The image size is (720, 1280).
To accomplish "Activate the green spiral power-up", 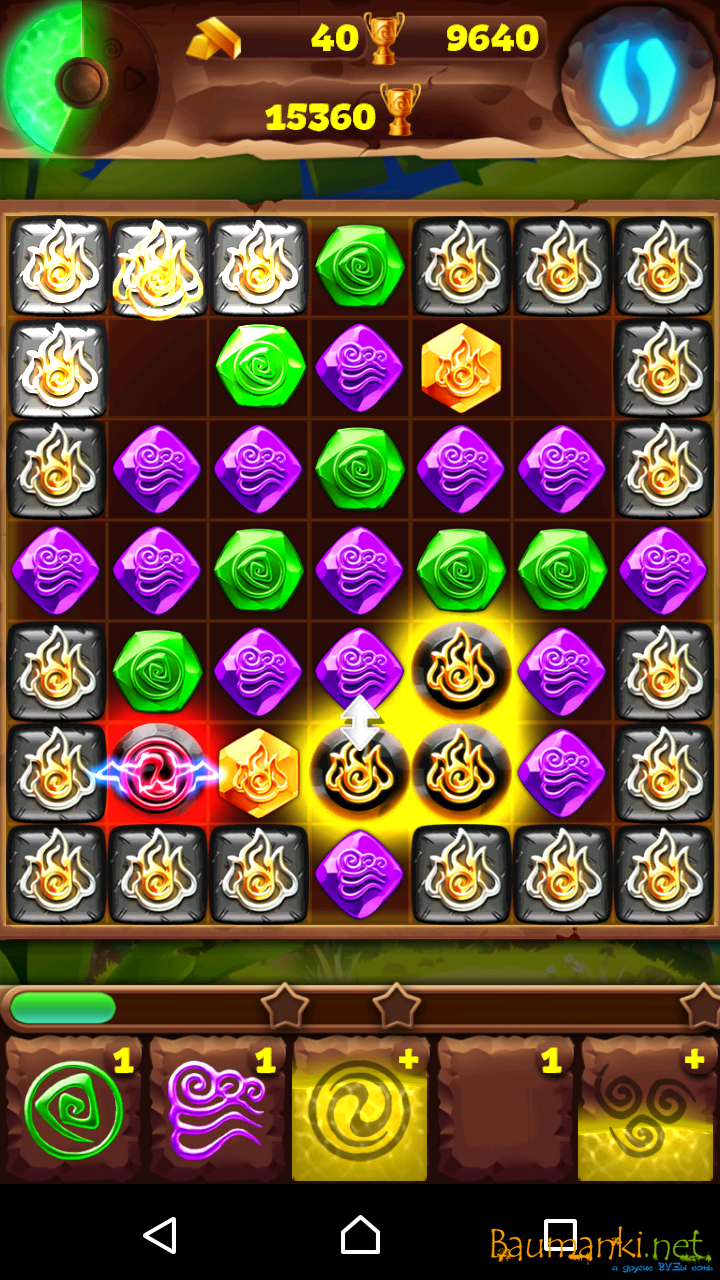I will [x=74, y=1110].
